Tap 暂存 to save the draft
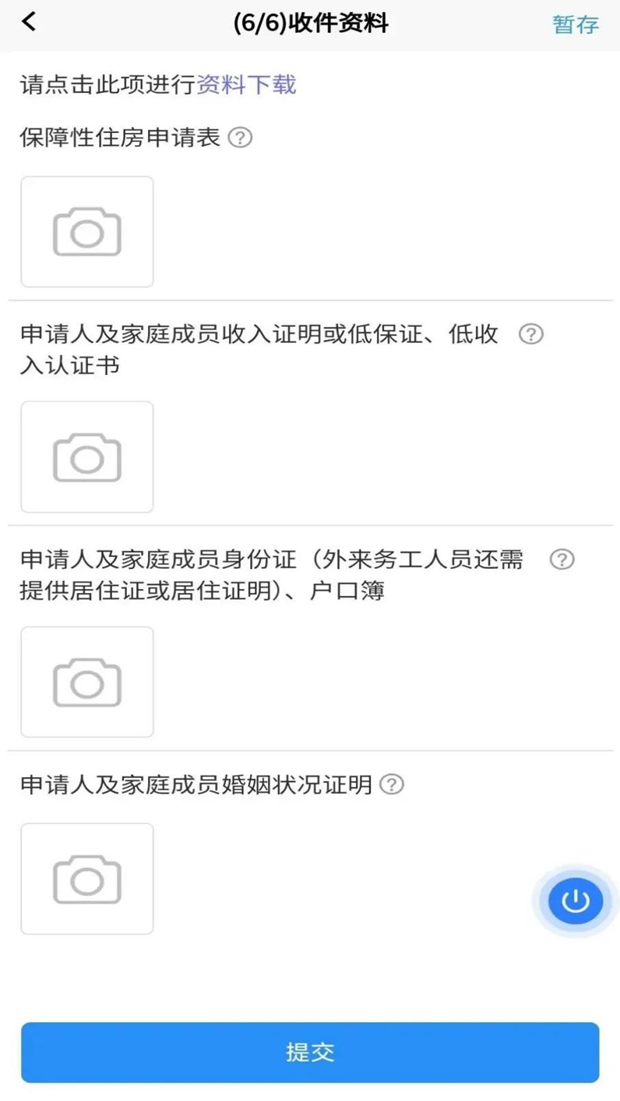The width and height of the screenshot is (620, 1101). coord(575,25)
